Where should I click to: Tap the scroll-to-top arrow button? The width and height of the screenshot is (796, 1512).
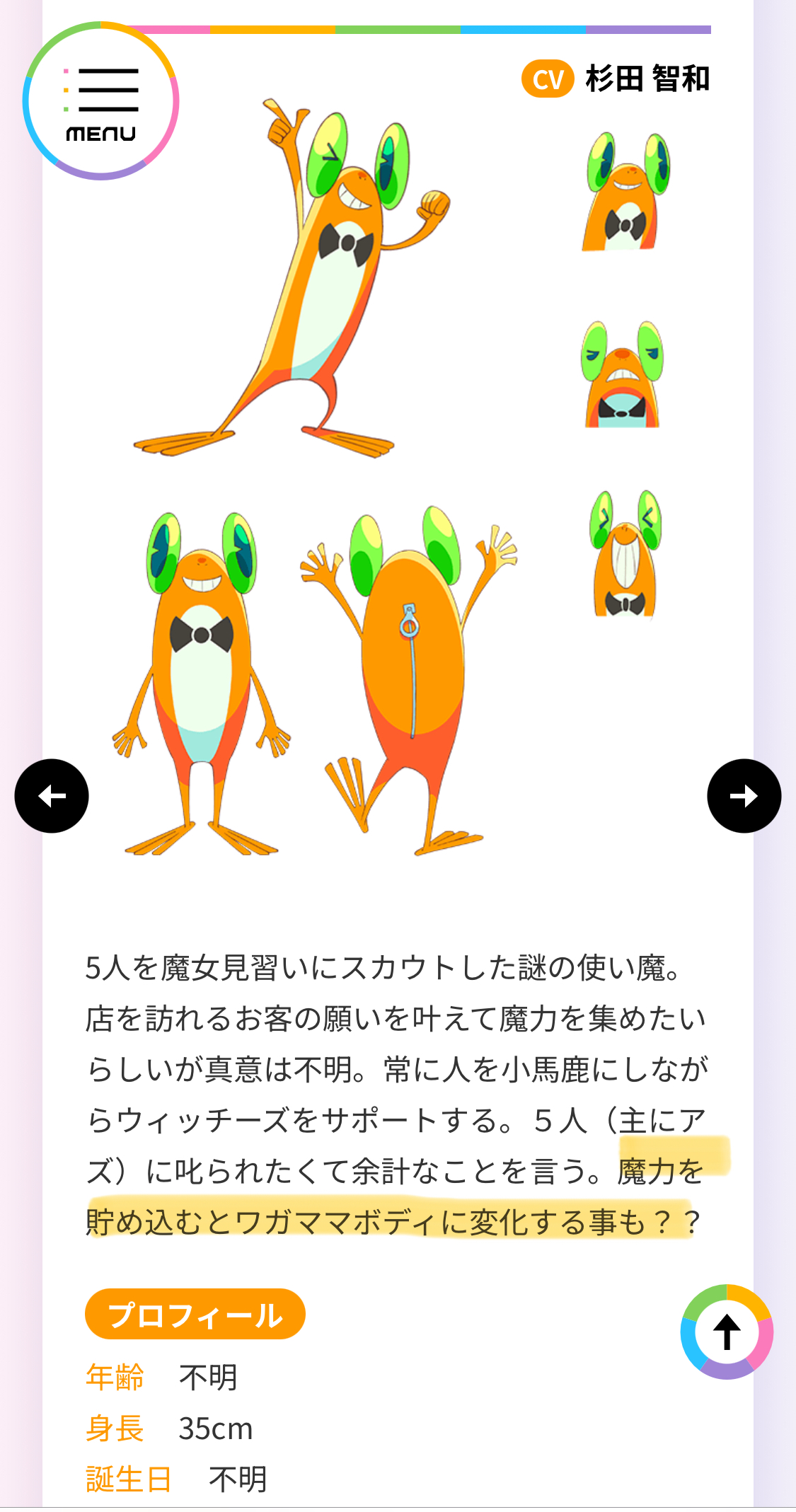click(x=727, y=1332)
